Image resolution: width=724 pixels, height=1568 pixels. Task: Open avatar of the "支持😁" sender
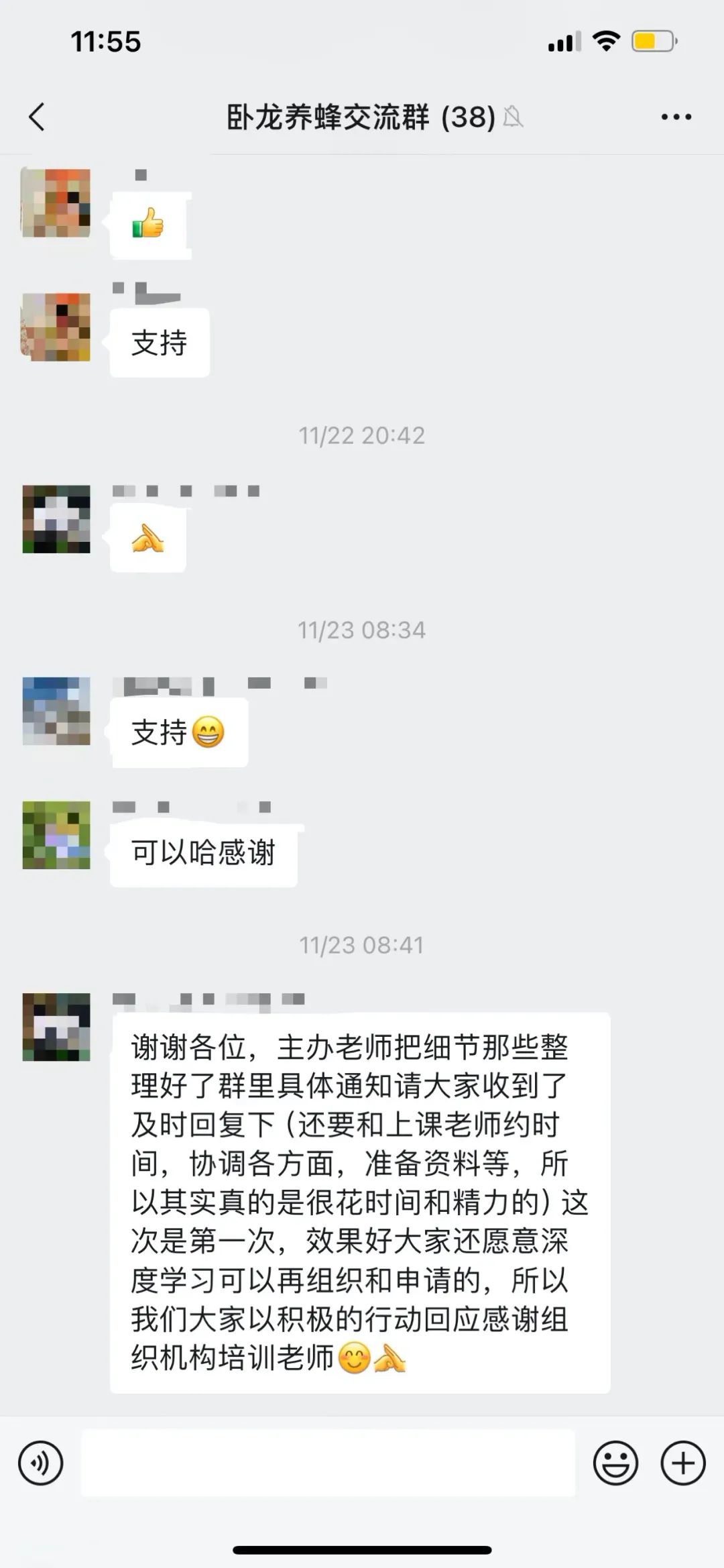click(56, 711)
